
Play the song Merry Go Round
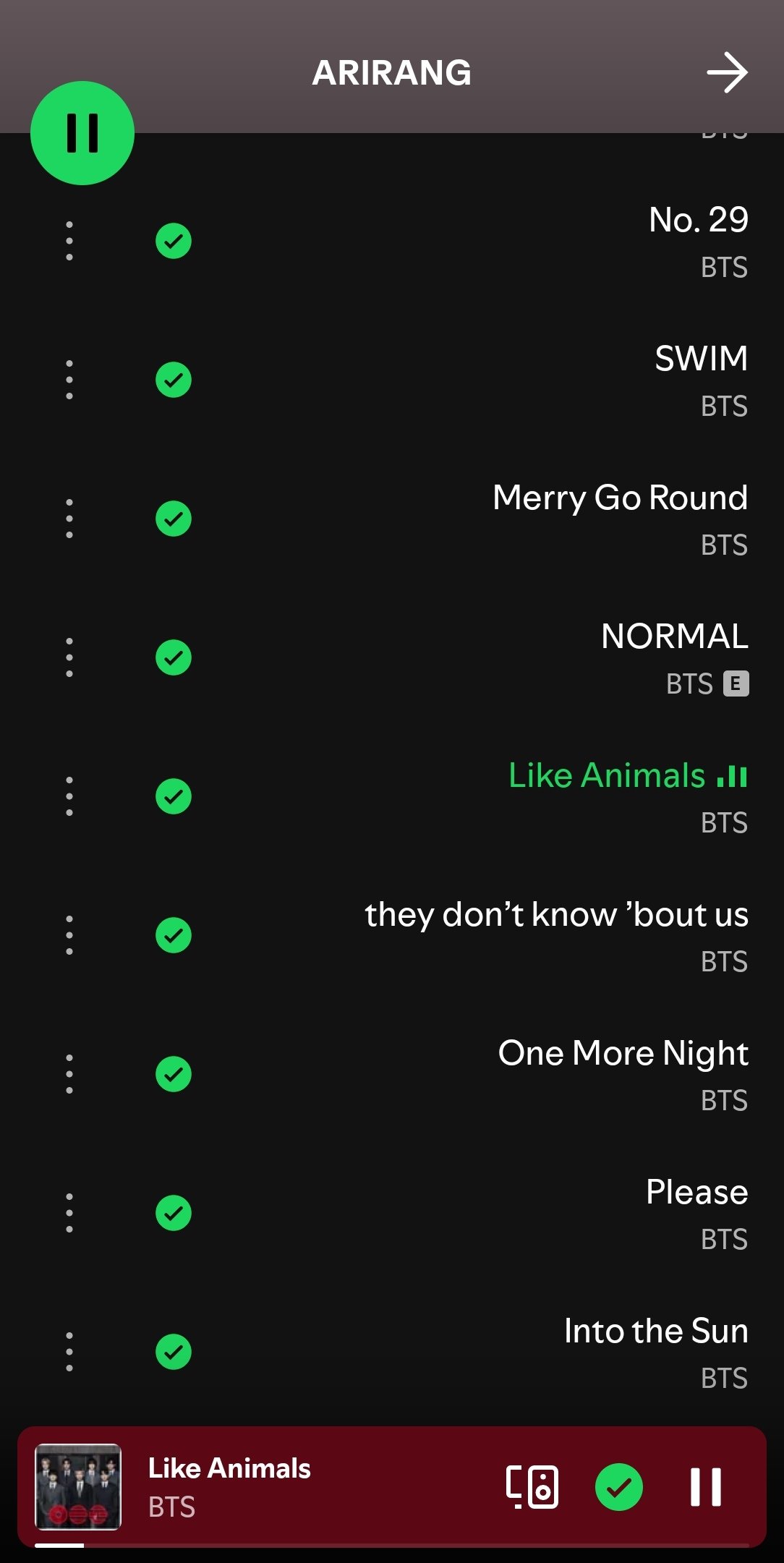[619, 498]
